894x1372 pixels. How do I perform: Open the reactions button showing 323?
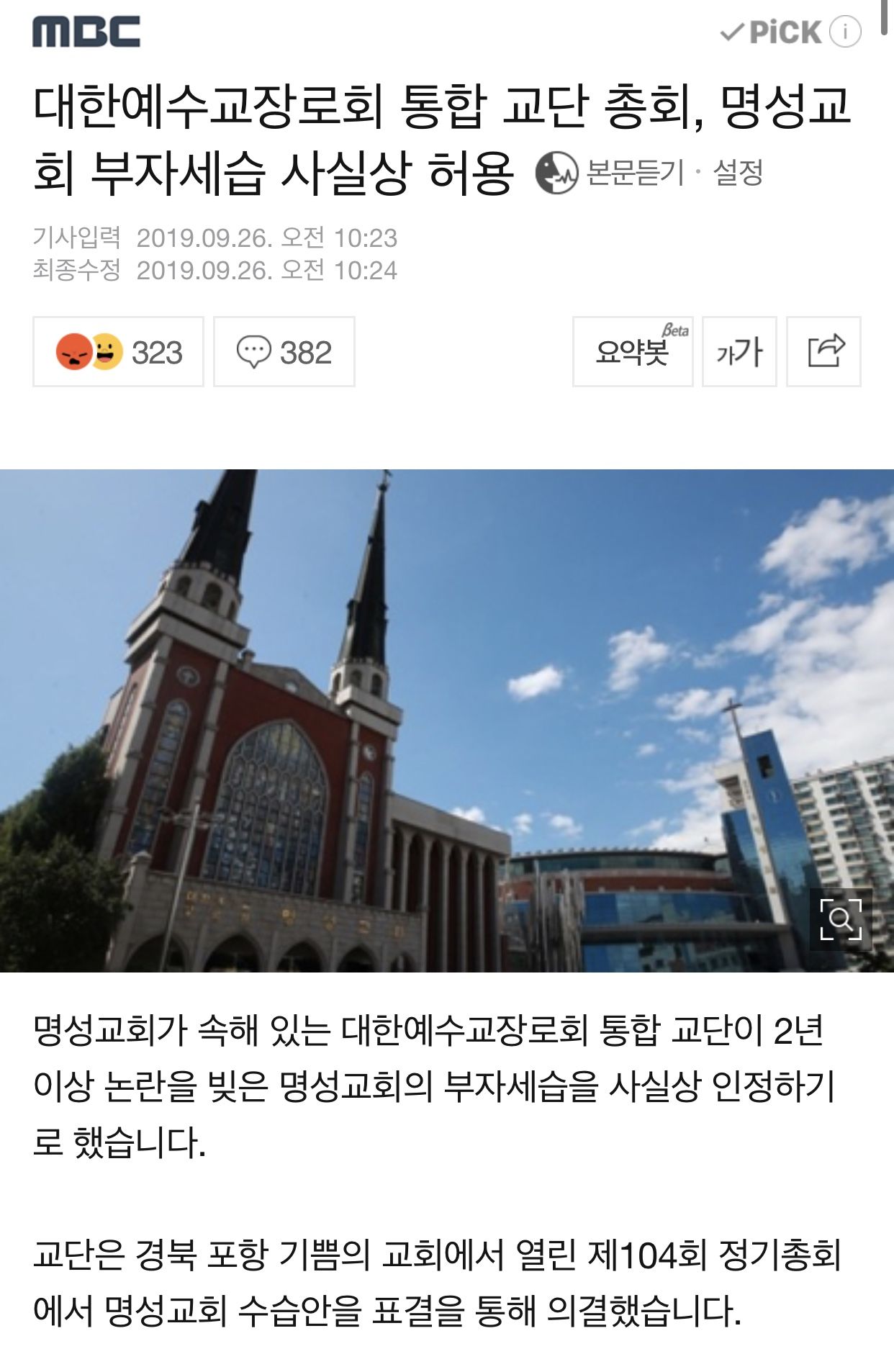(x=119, y=352)
